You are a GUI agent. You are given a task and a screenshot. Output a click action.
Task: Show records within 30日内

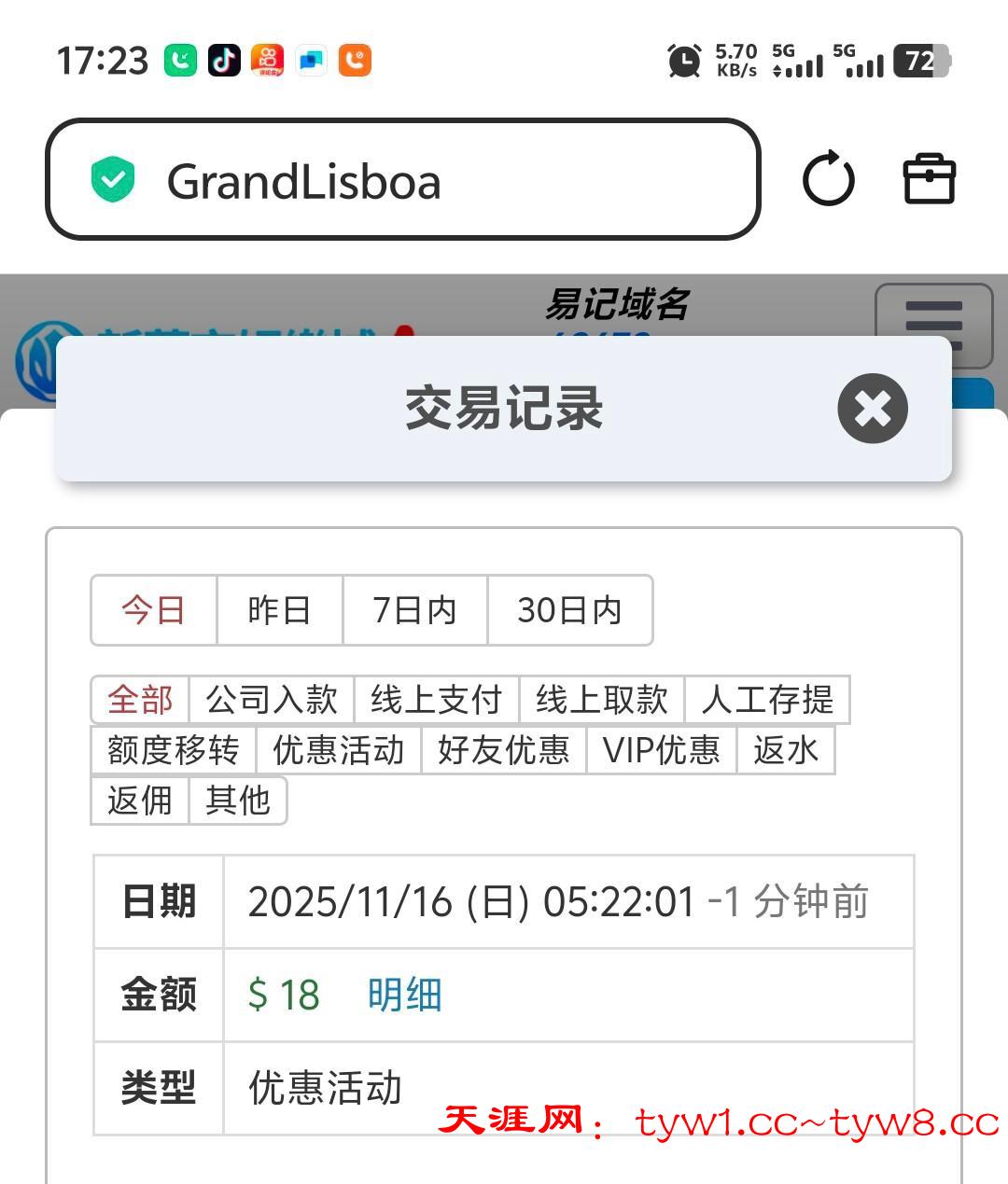(569, 610)
